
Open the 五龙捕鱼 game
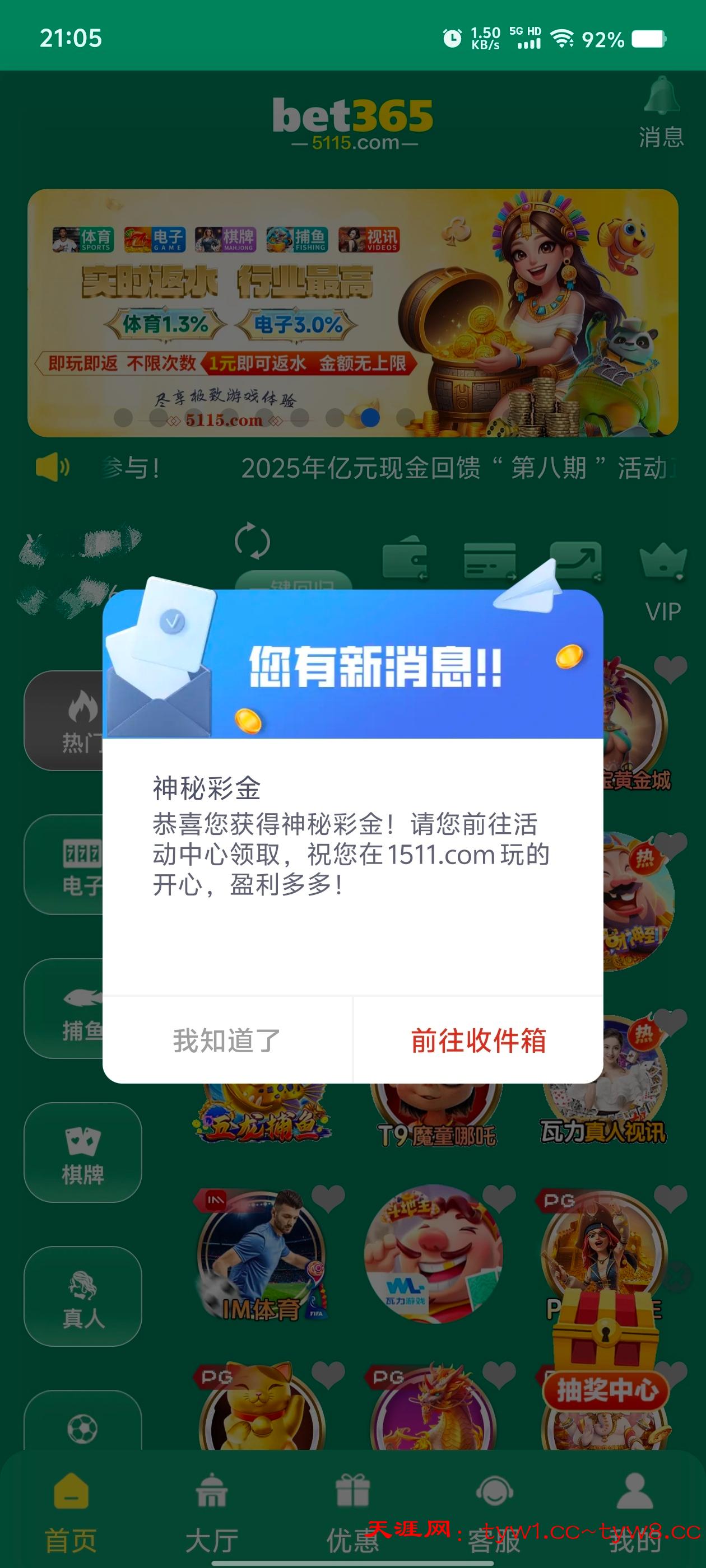(x=262, y=1115)
